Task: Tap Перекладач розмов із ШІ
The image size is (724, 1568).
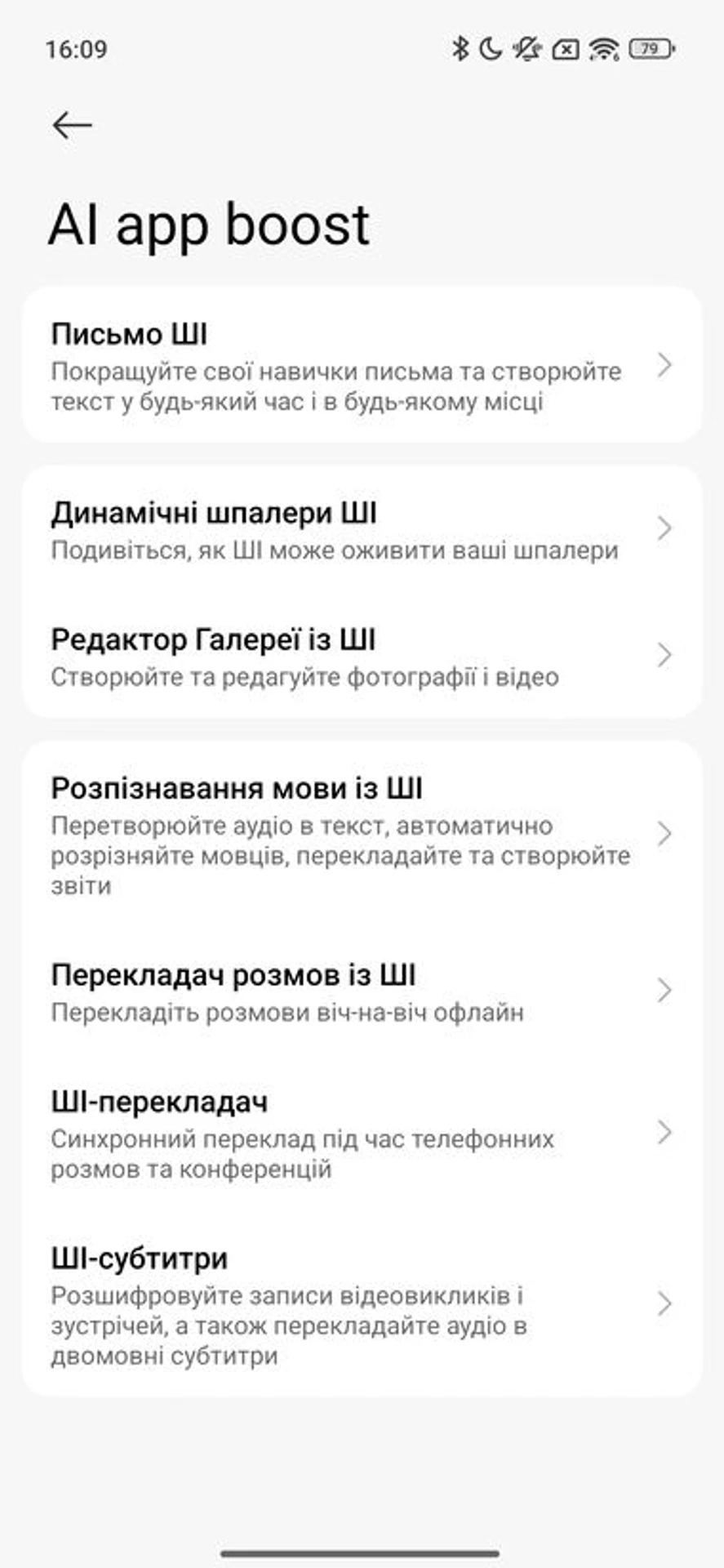Action: click(x=361, y=991)
